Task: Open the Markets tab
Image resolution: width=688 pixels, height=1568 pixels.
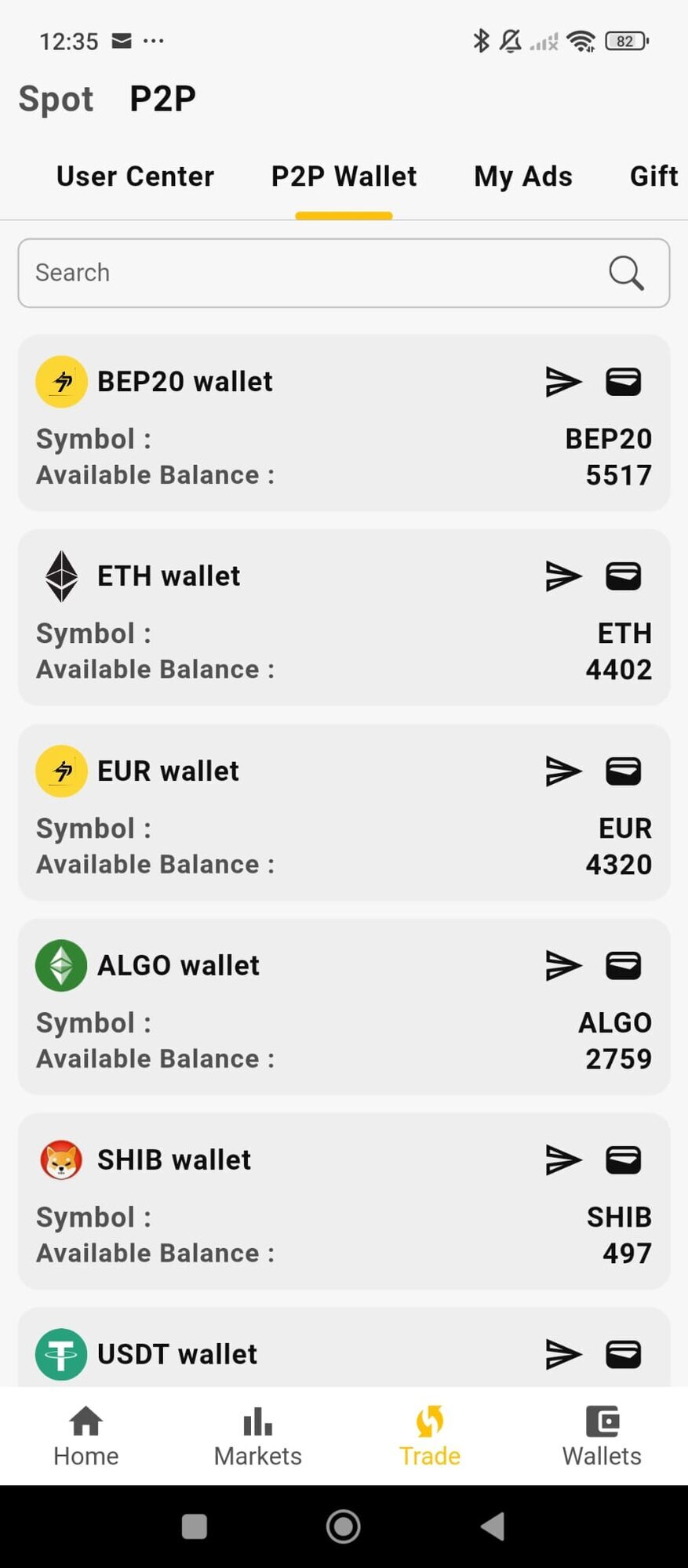Action: 258,1436
